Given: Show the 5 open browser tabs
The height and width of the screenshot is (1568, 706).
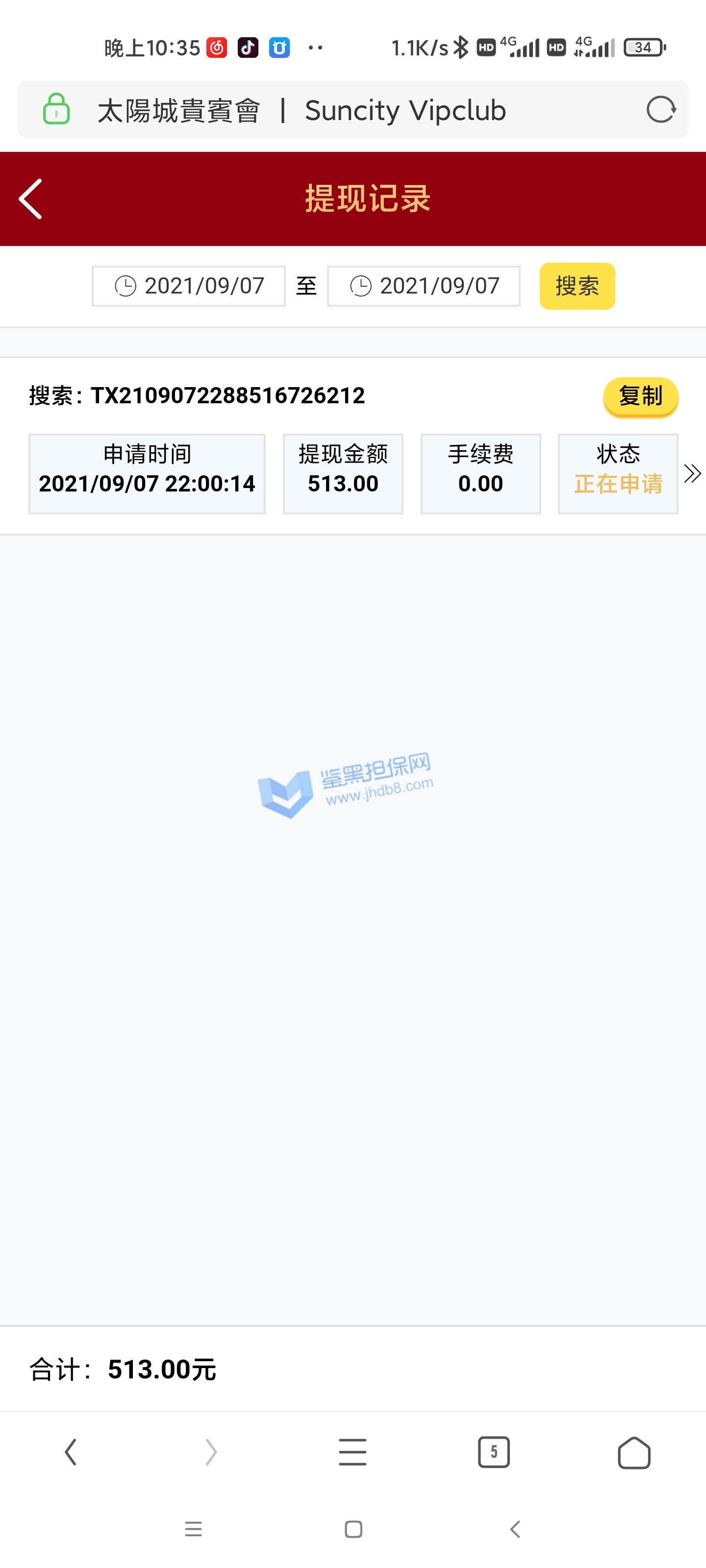Looking at the screenshot, I should point(493,1452).
